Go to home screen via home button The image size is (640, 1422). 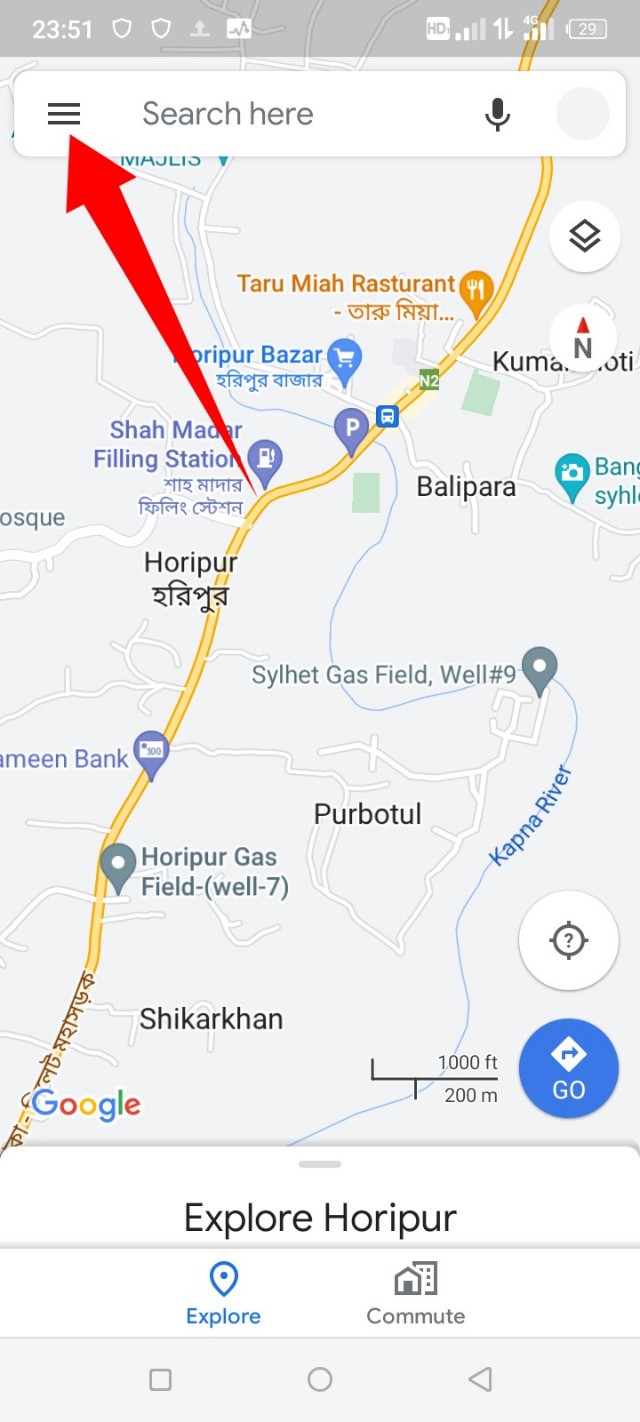tap(320, 1380)
